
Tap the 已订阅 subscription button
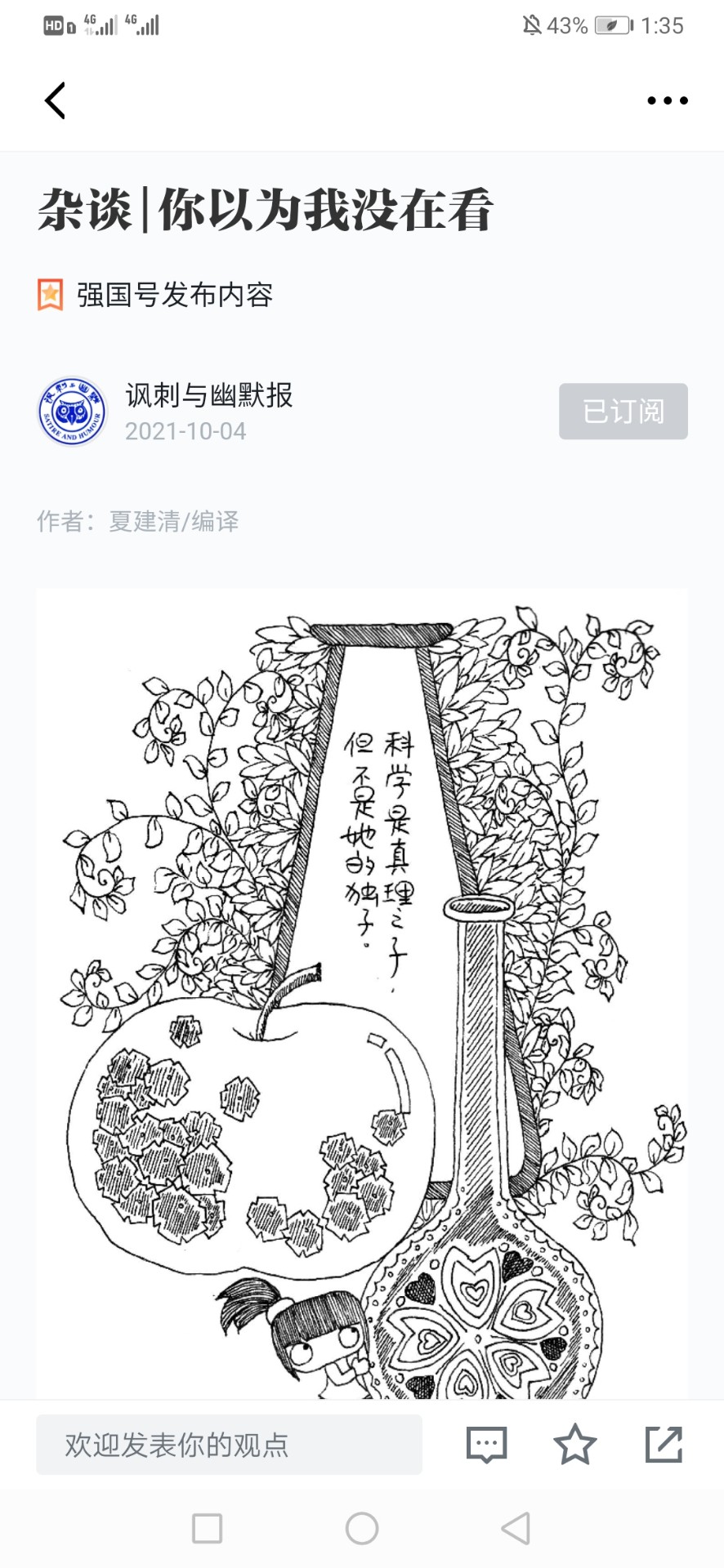[623, 411]
